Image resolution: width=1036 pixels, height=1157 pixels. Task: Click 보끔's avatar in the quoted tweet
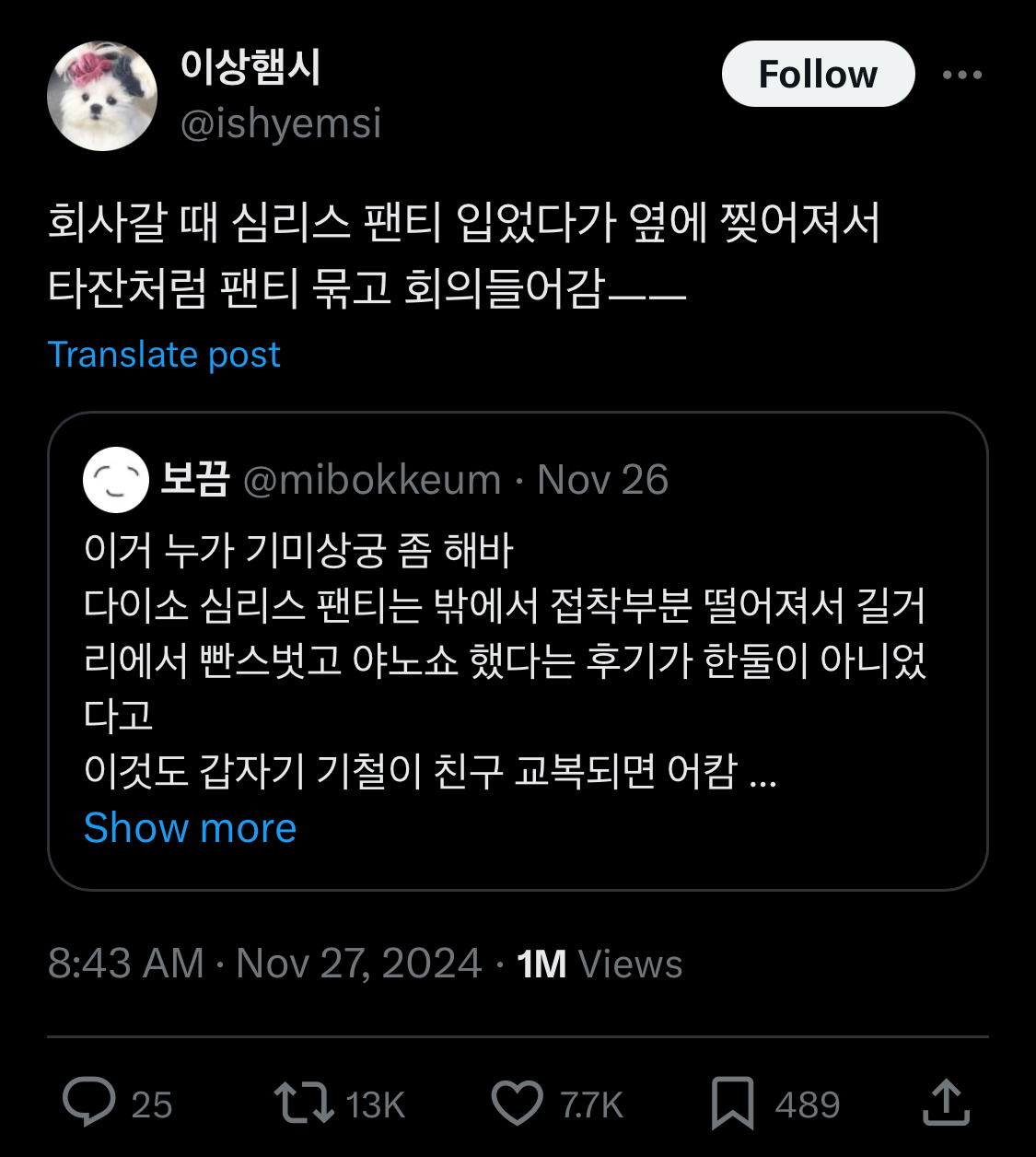[114, 480]
